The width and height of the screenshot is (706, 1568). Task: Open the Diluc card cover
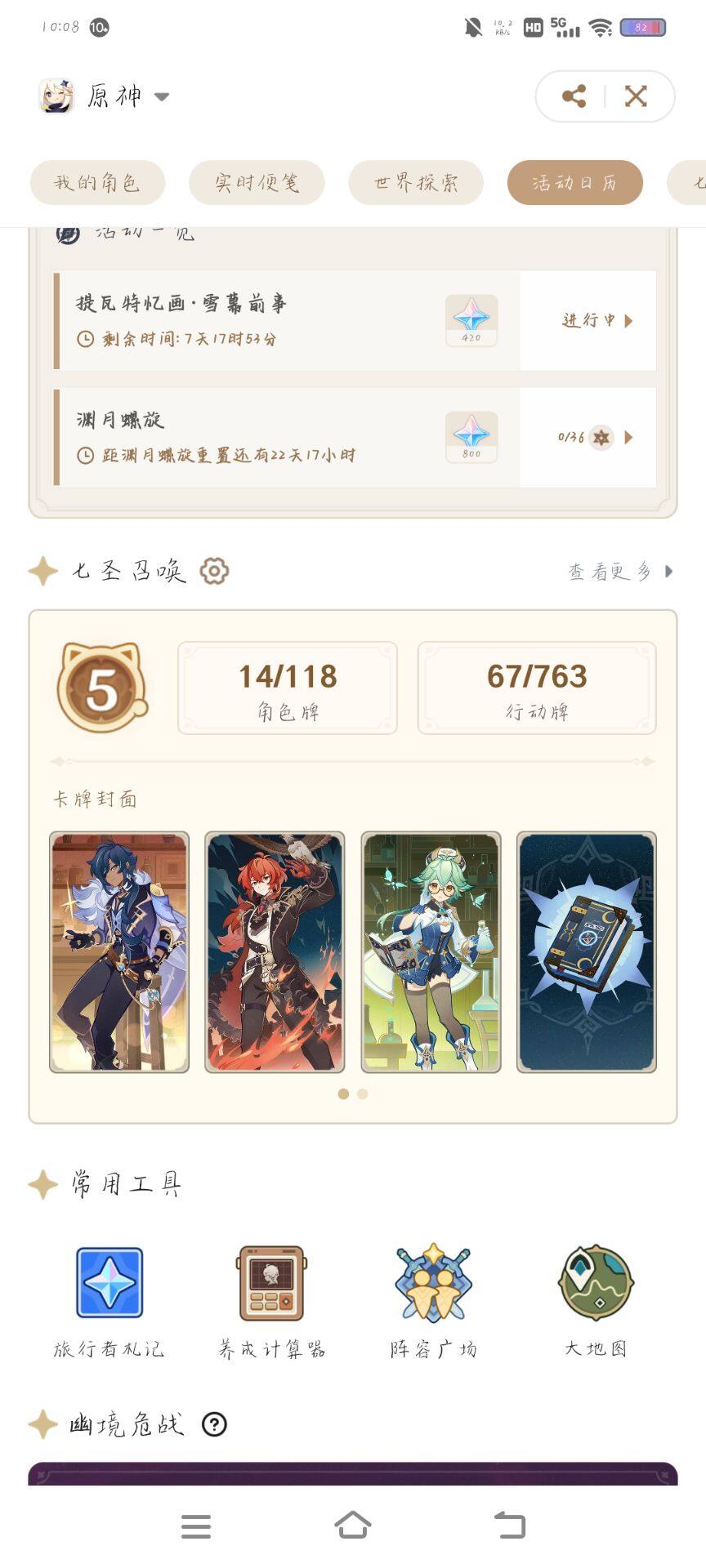(x=275, y=951)
